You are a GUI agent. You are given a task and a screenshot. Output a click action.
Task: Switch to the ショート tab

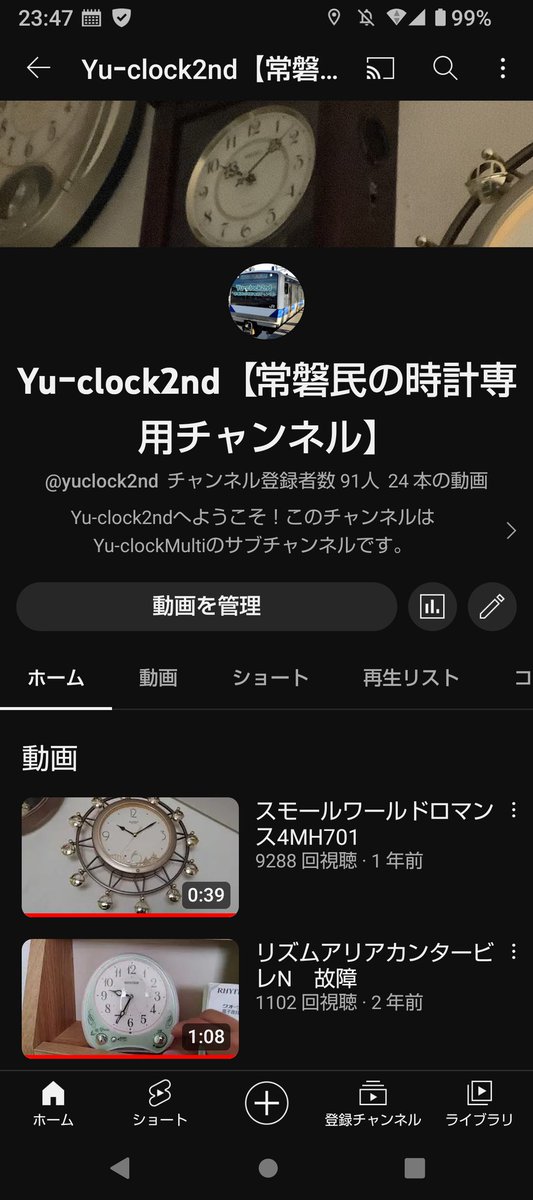(270, 678)
